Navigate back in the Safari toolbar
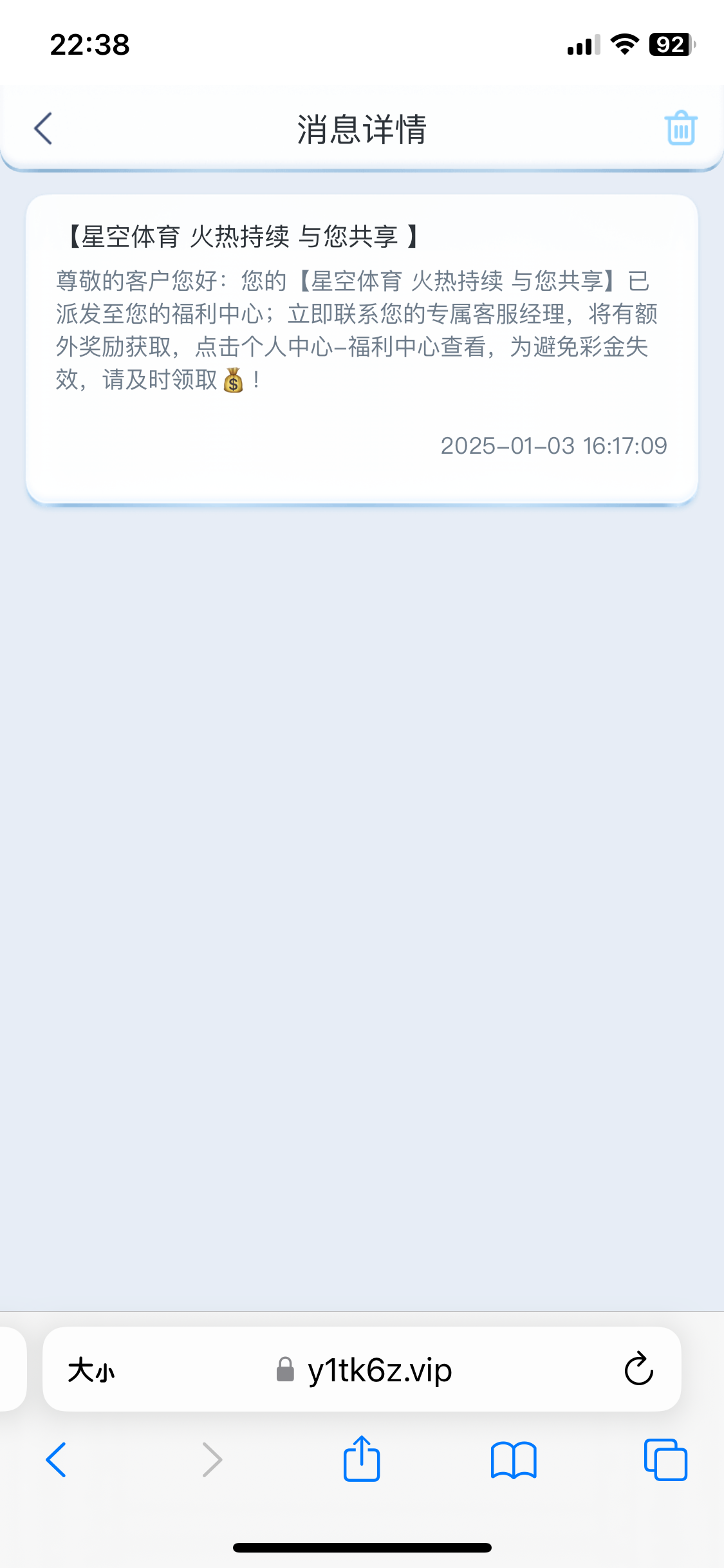Screen dimensions: 724x1568 click(x=56, y=1460)
